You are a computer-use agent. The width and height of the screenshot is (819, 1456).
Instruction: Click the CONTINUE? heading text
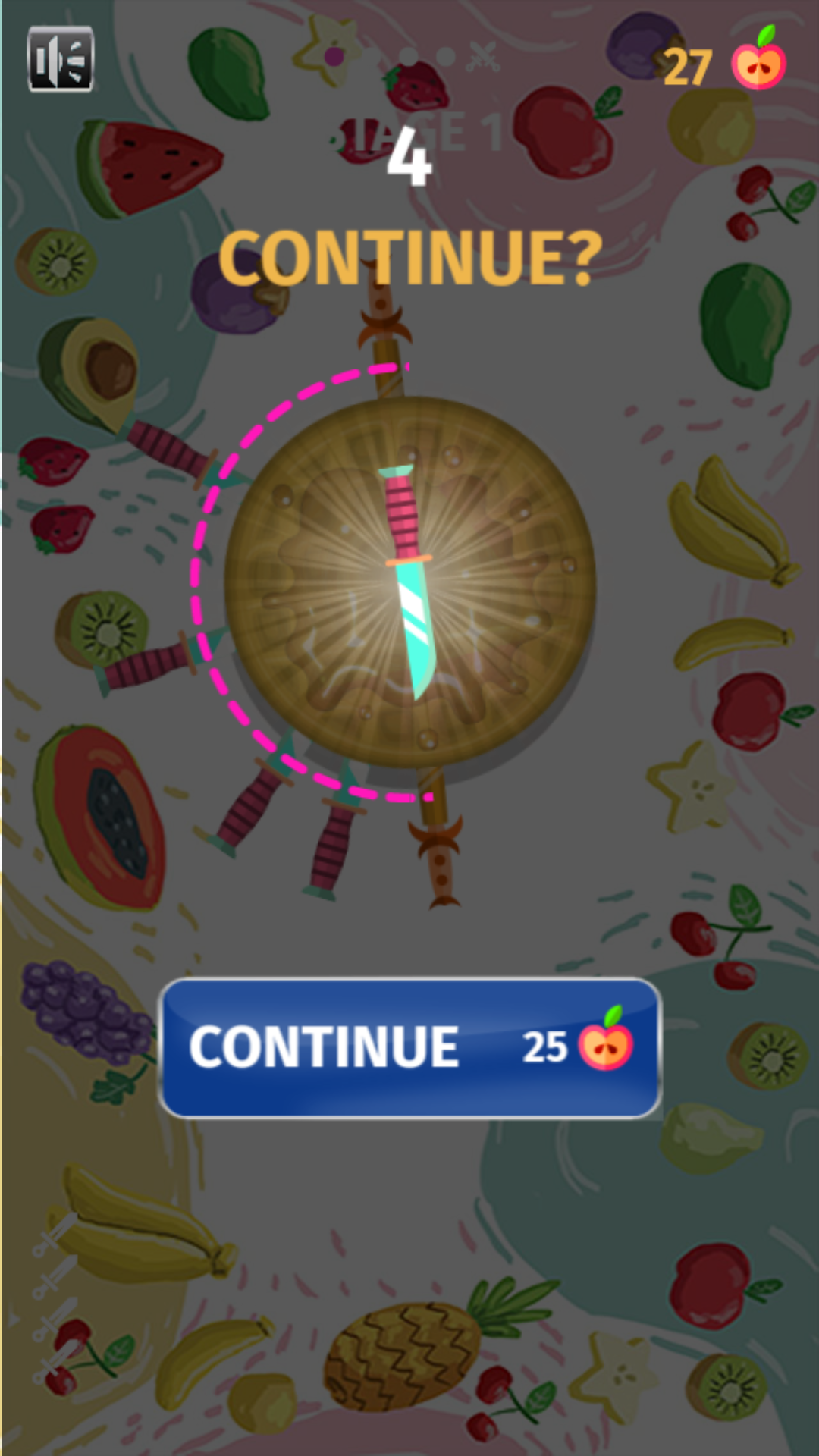click(409, 258)
